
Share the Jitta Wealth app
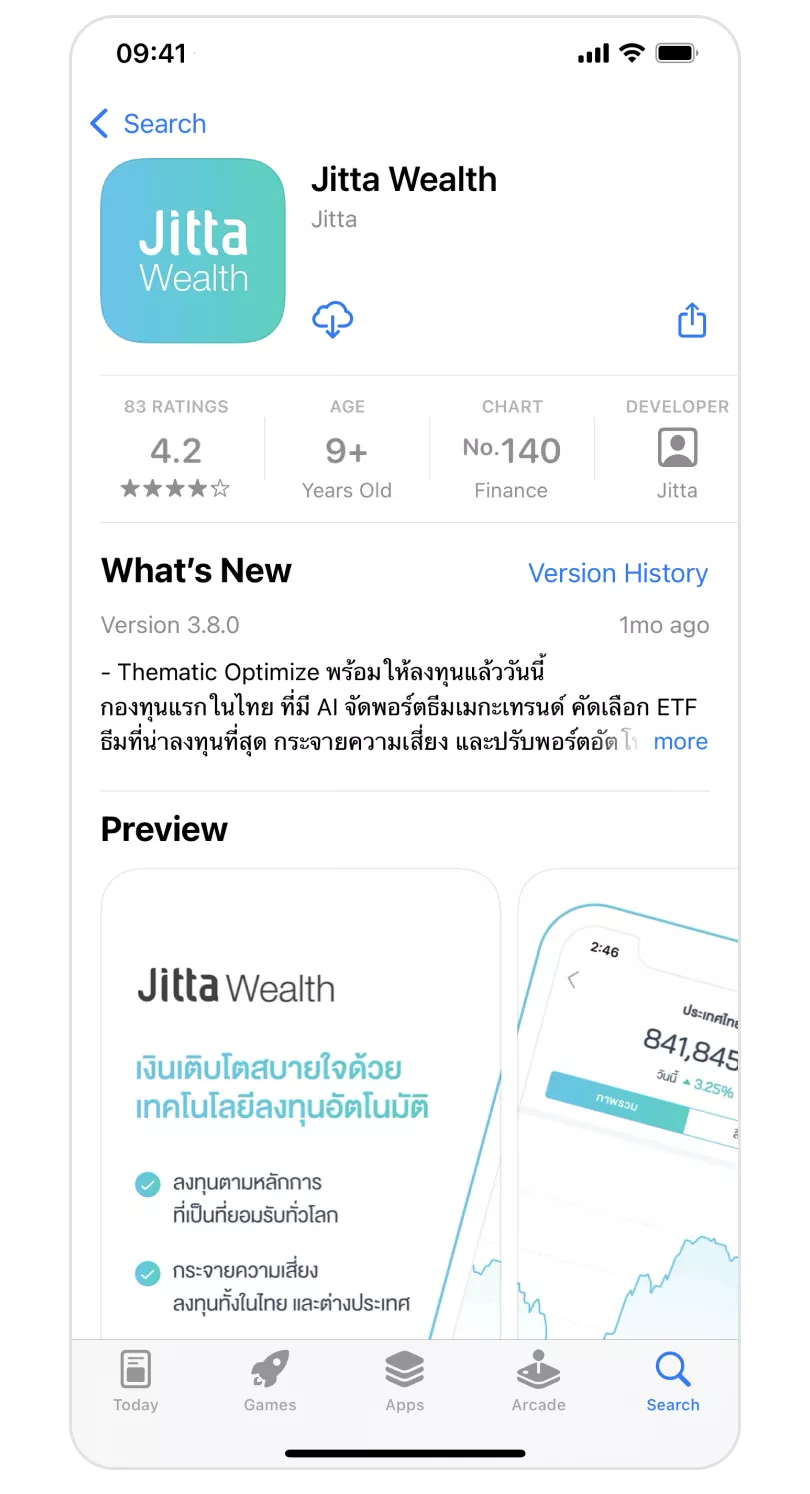692,321
